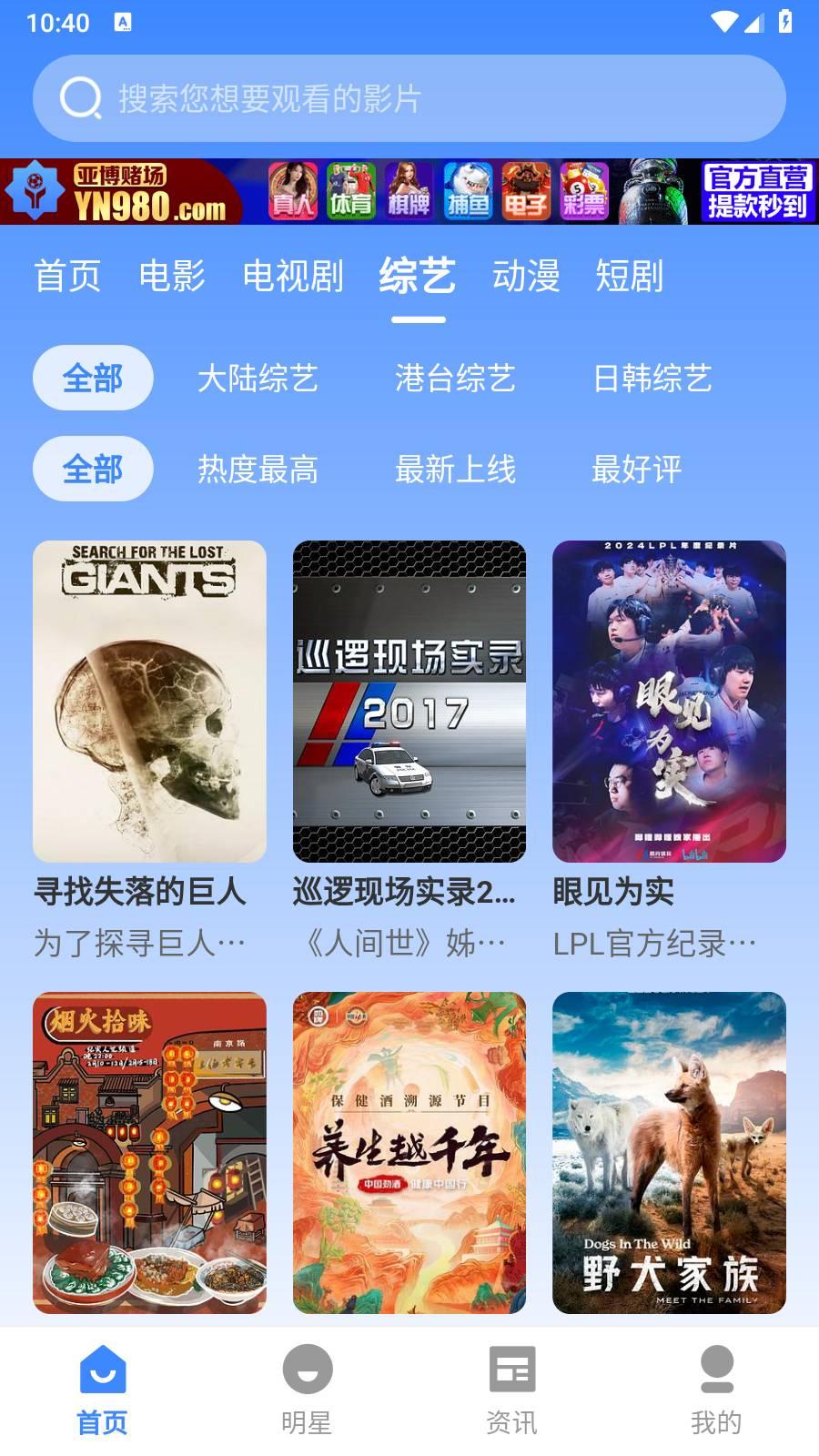Click the magnifier icon in the search bar
The image size is (819, 1456).
pyautogui.click(x=80, y=98)
